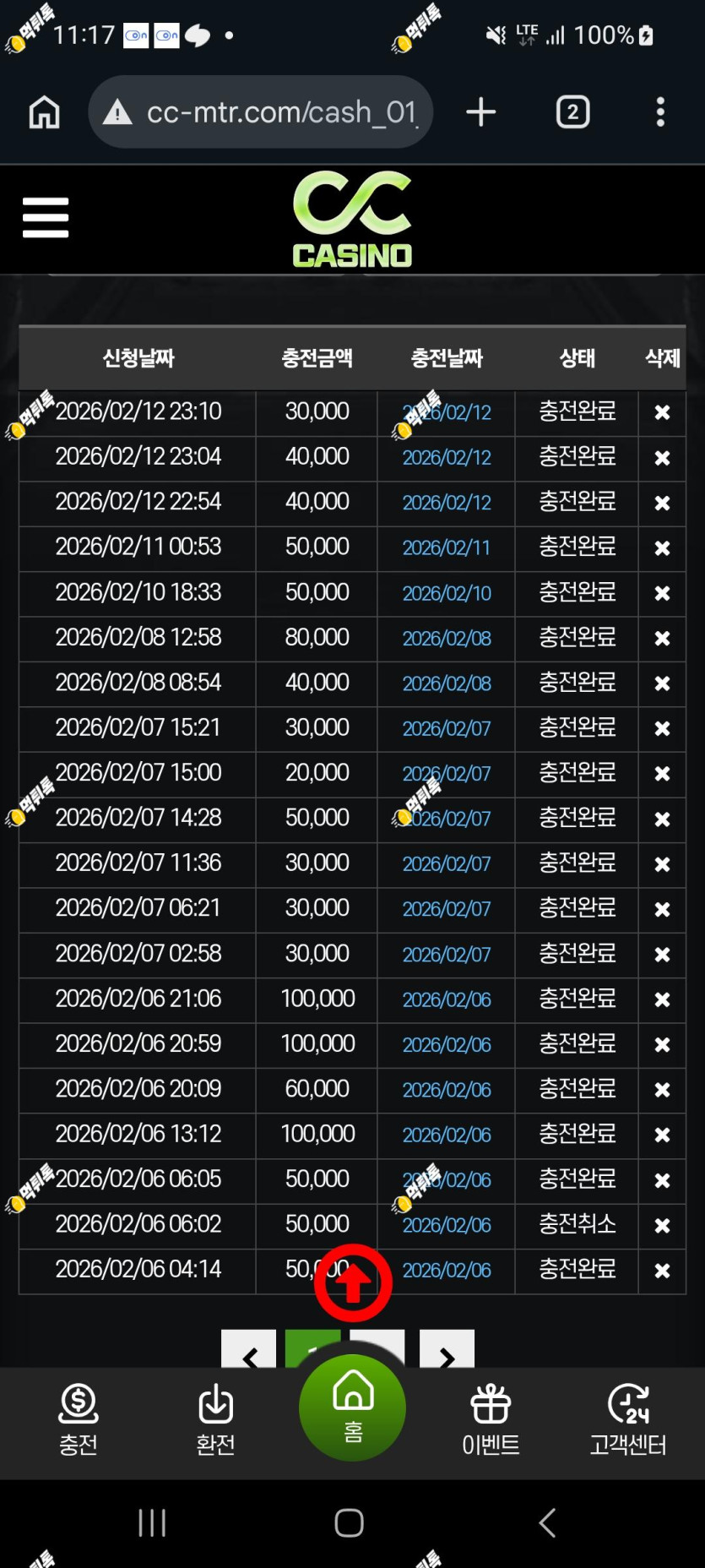Viewport: 705px width, 1568px height.
Task: Go to the previous page of records
Action: click(x=248, y=1349)
